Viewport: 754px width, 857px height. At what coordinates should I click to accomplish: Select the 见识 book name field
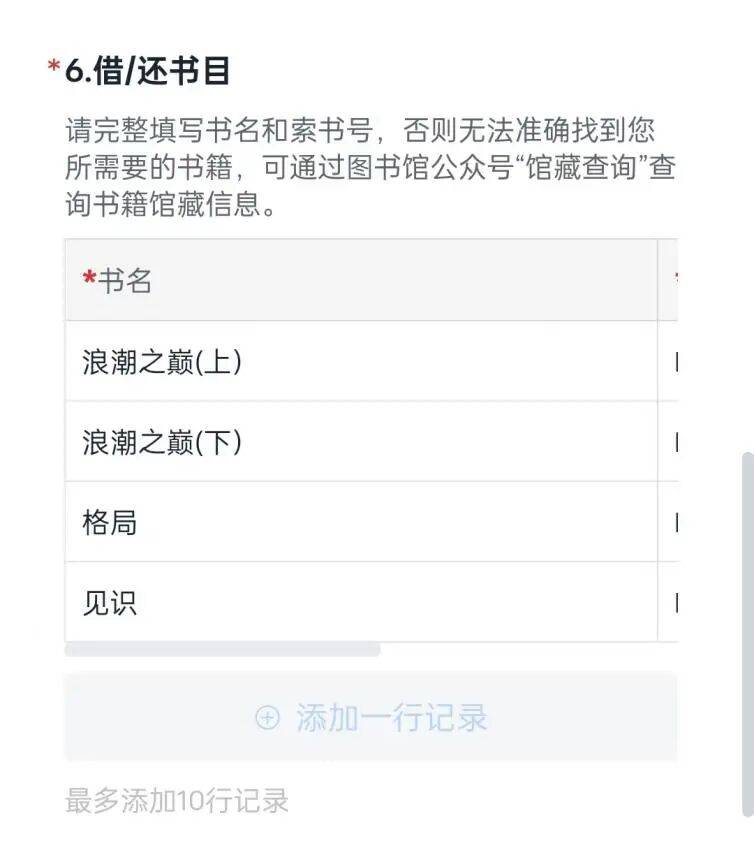click(x=360, y=602)
